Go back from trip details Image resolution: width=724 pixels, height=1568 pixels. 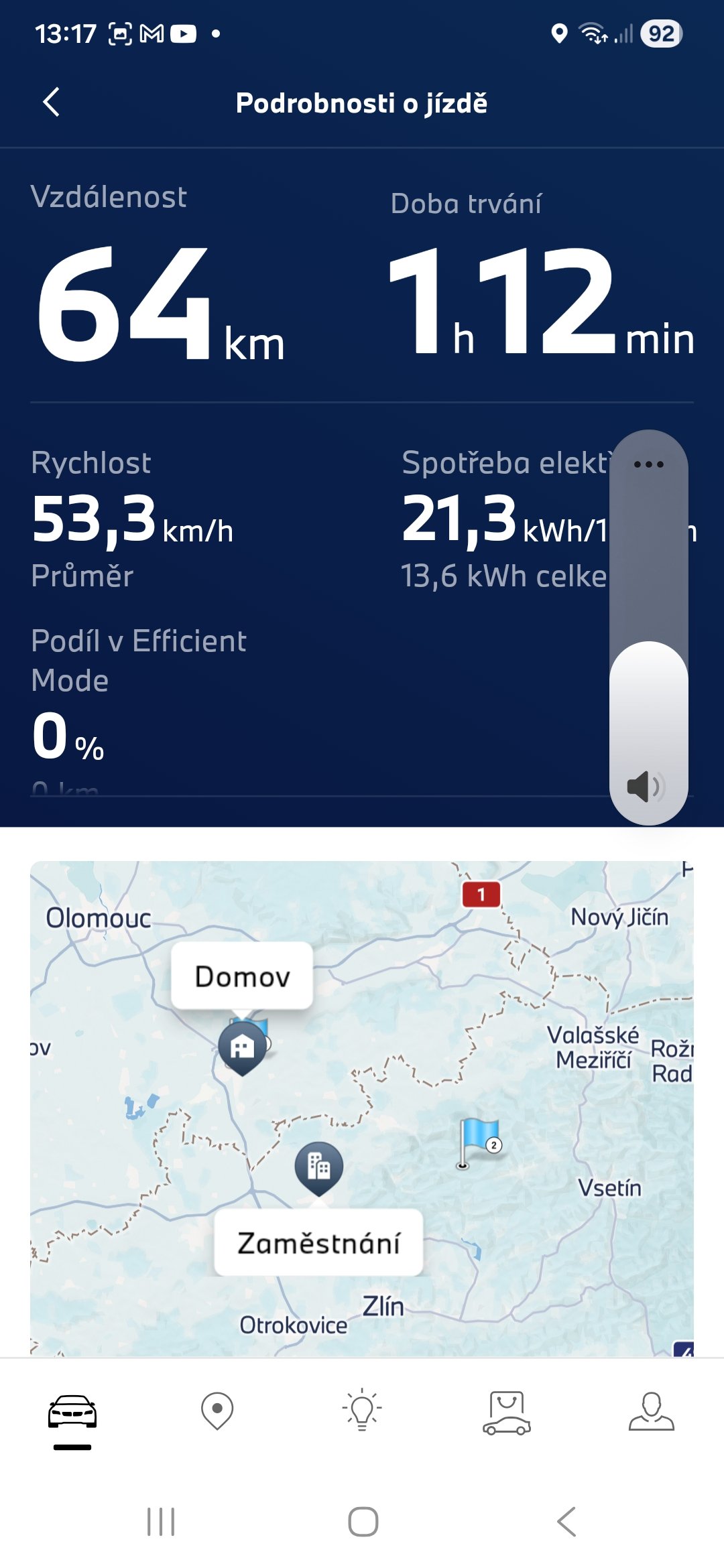(52, 103)
